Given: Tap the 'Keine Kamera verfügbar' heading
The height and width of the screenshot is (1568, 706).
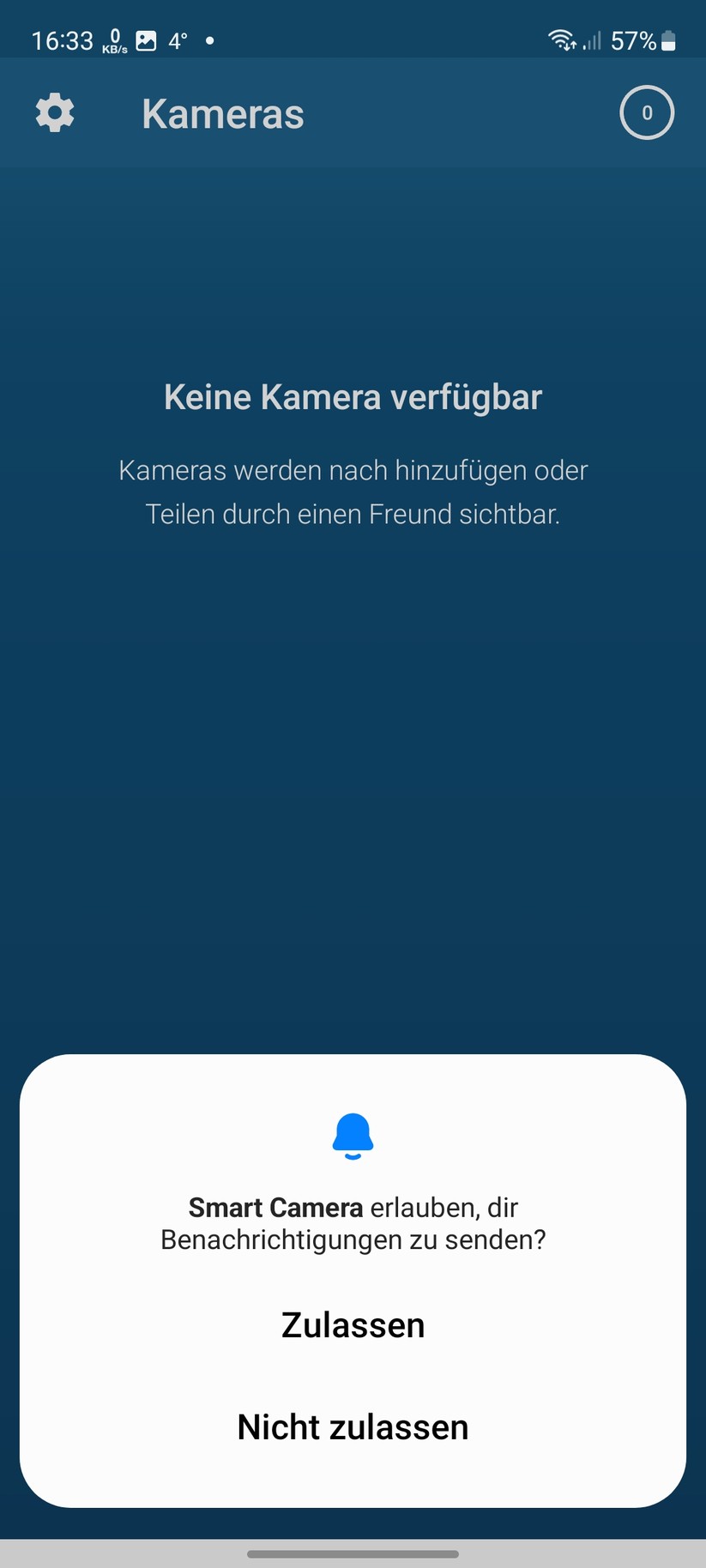Looking at the screenshot, I should pos(353,396).
